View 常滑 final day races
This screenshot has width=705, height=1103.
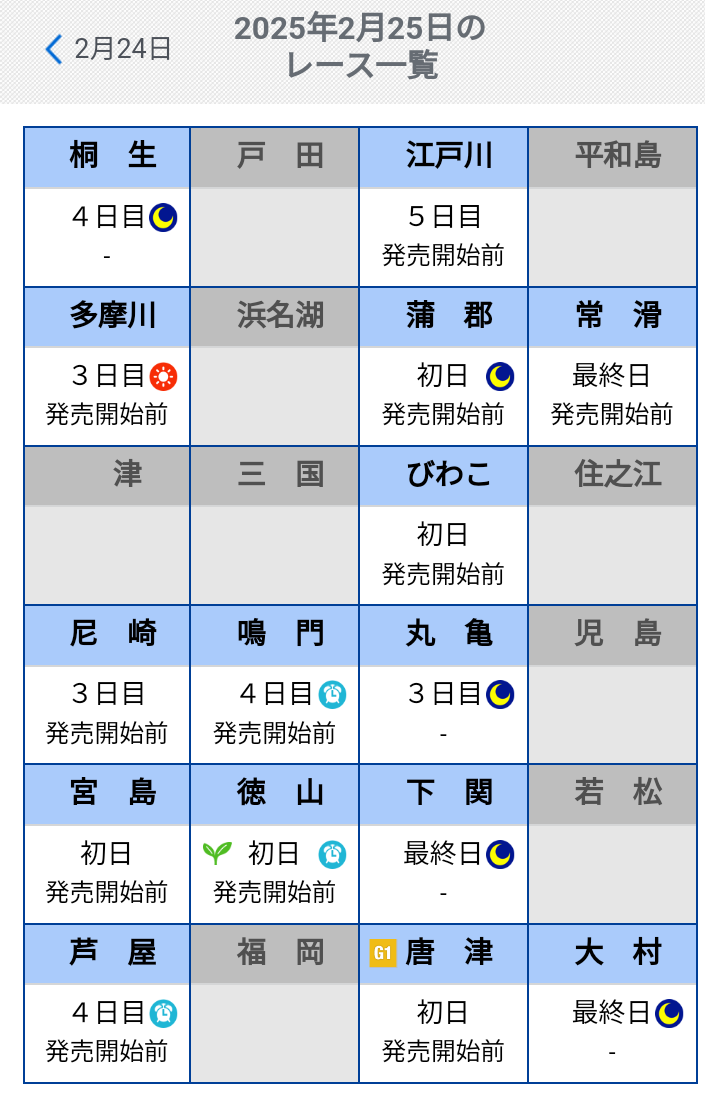[x=612, y=394]
